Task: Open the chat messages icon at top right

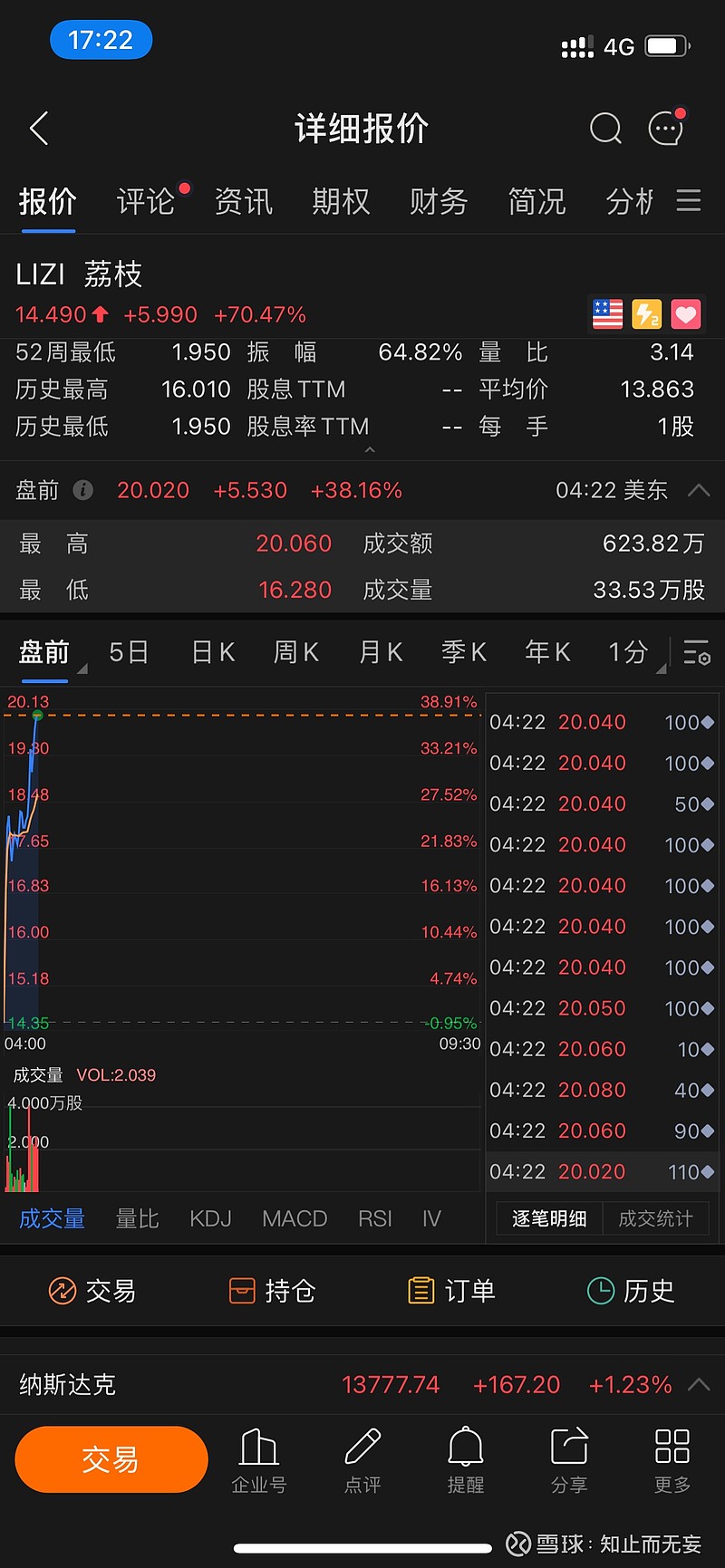Action: (667, 129)
